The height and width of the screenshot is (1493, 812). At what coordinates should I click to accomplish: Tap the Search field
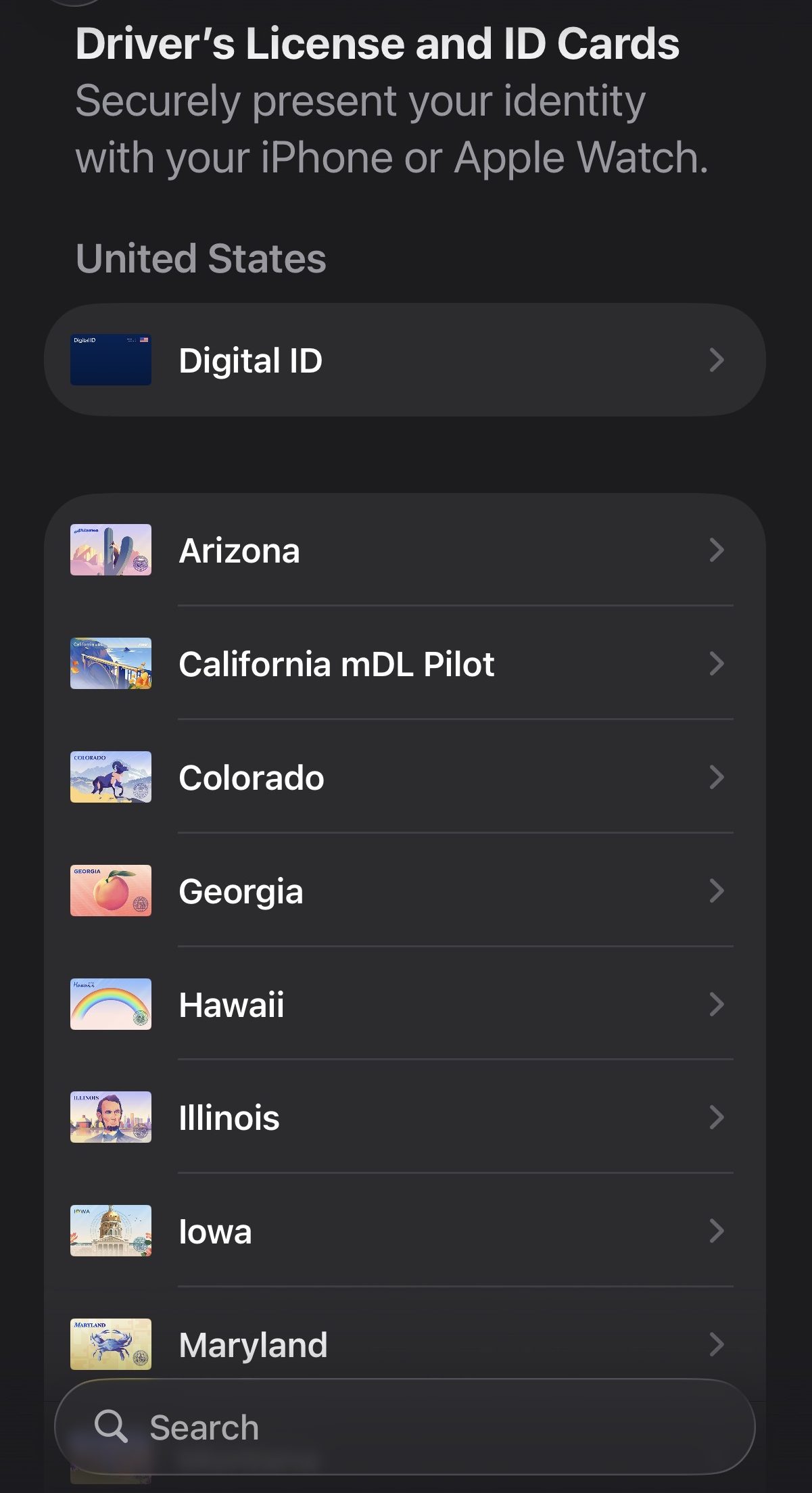[404, 1427]
